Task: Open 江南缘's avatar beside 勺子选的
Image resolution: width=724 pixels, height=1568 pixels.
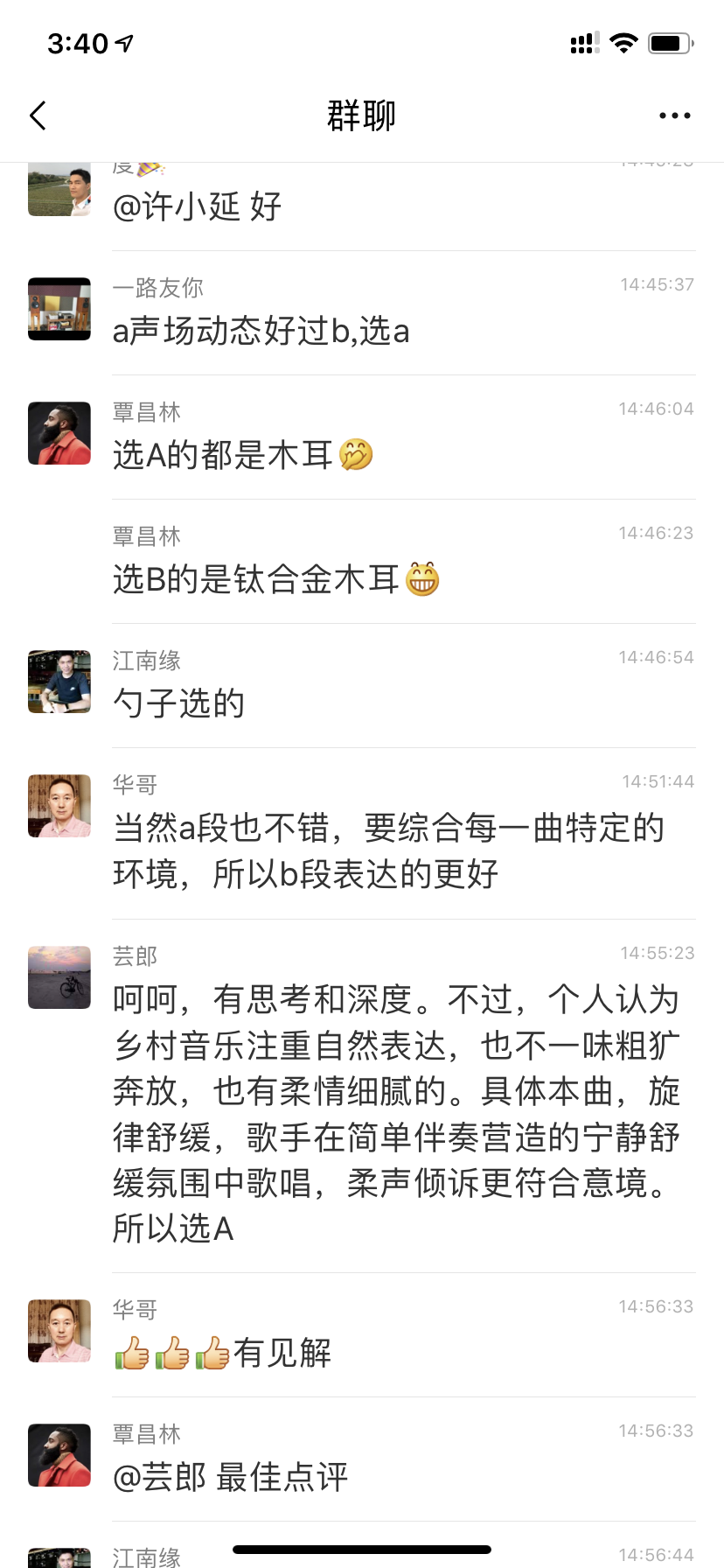Action: (x=59, y=682)
